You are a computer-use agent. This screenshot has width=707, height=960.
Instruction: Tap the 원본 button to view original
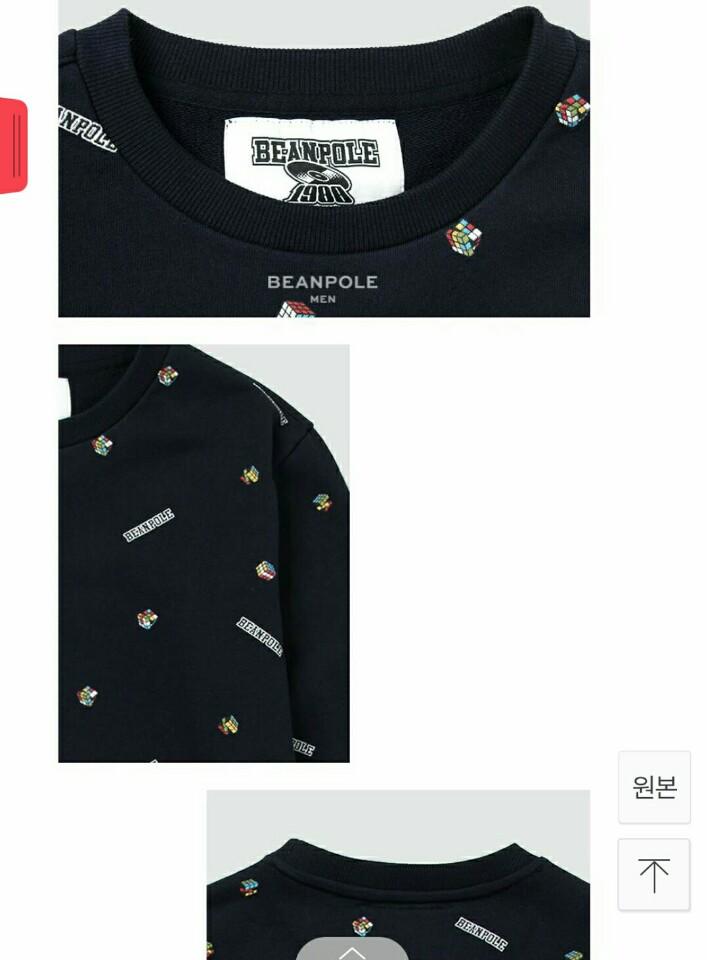click(654, 787)
